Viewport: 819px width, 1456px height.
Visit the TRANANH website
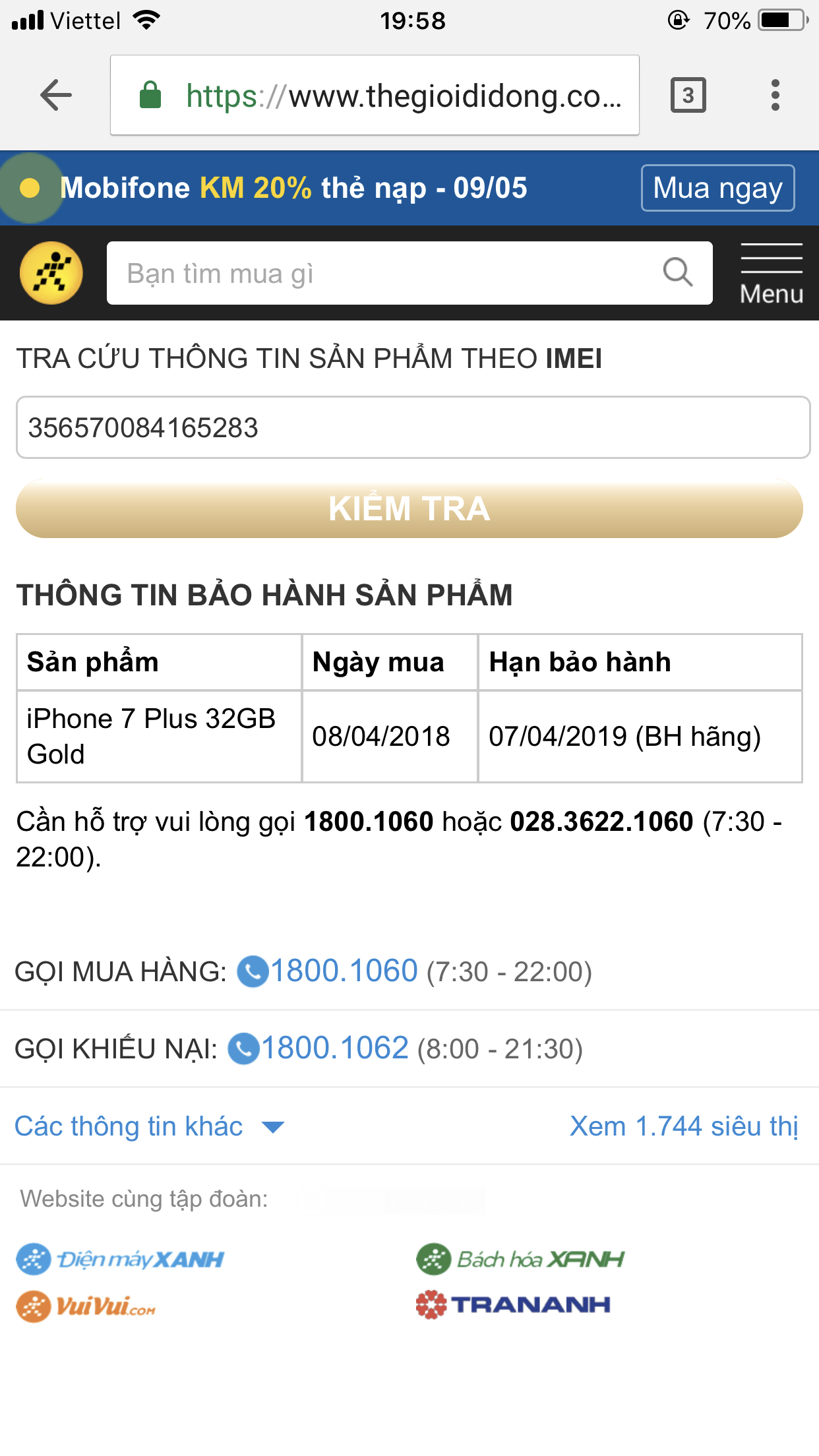pyautogui.click(x=513, y=1304)
